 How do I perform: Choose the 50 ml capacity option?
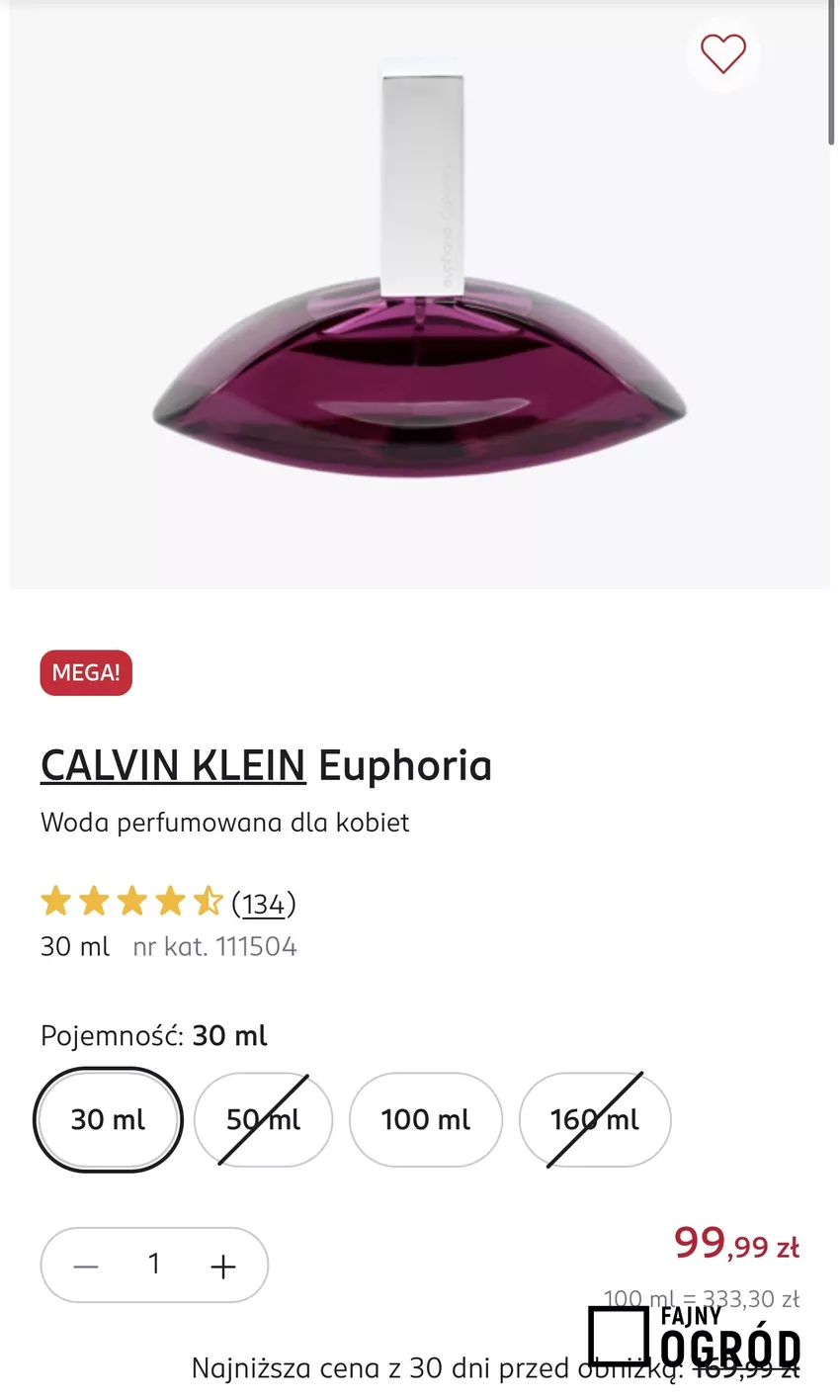263,1119
